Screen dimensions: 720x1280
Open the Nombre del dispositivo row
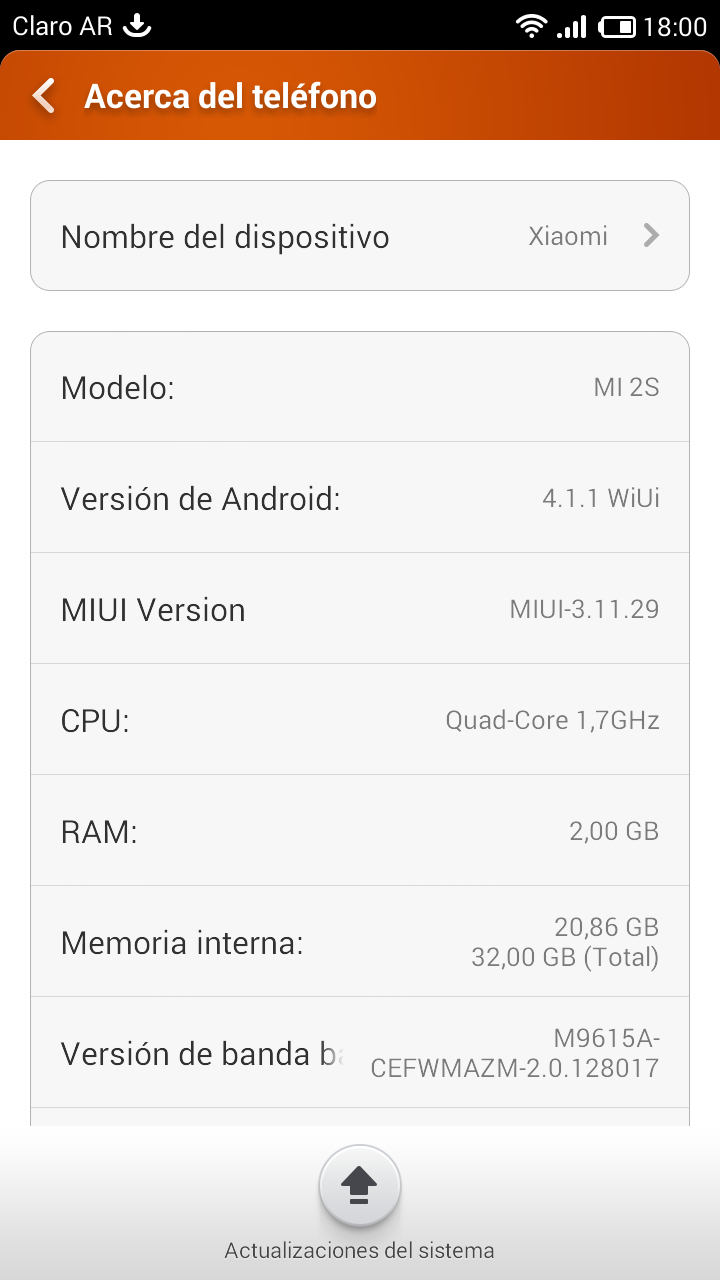point(360,236)
